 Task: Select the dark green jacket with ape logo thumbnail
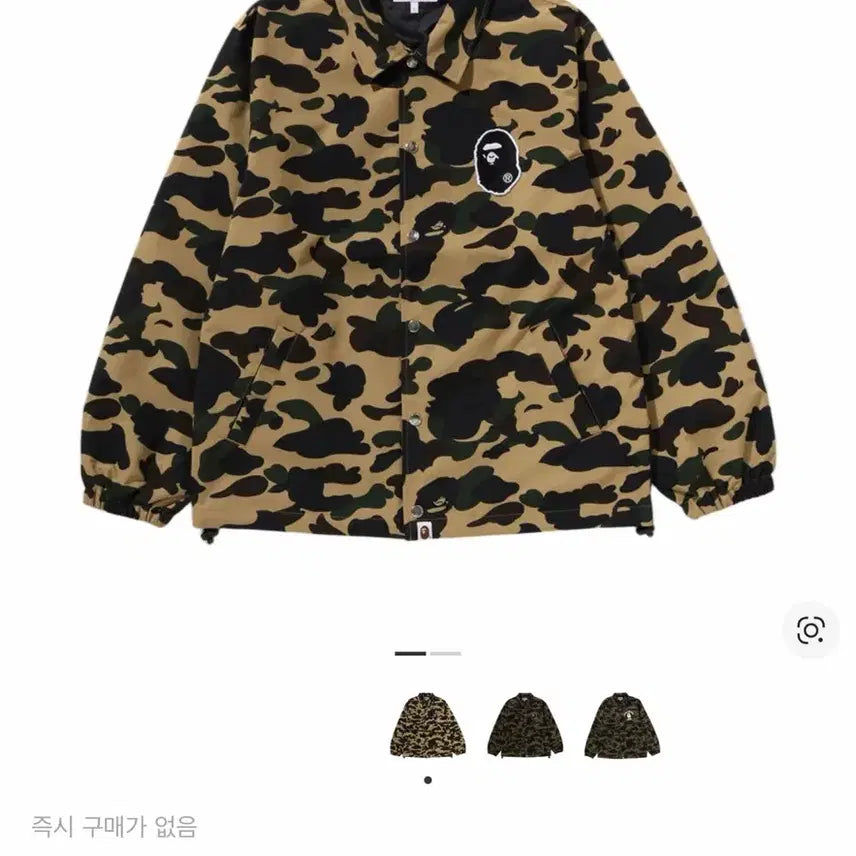(624, 727)
